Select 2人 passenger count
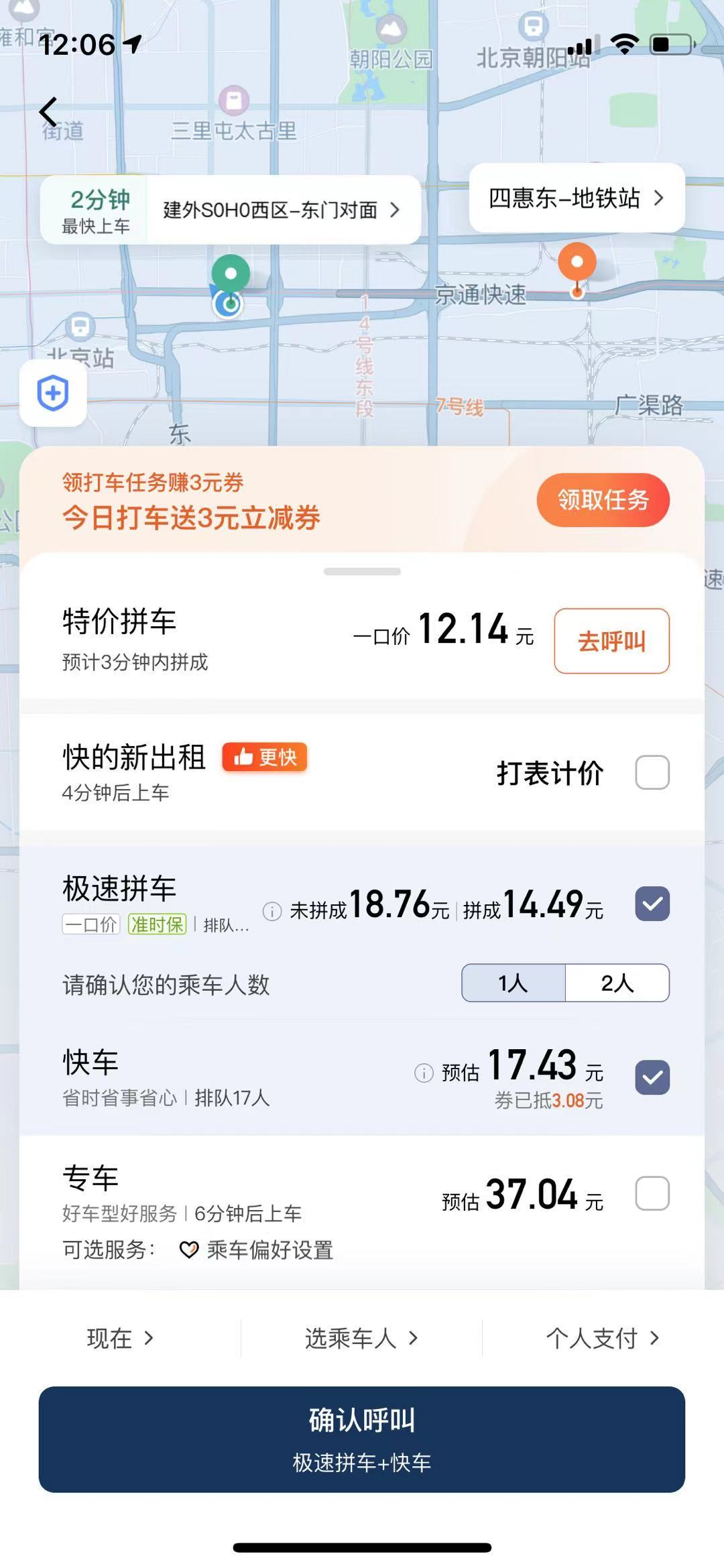The width and height of the screenshot is (724, 1568). (x=617, y=983)
